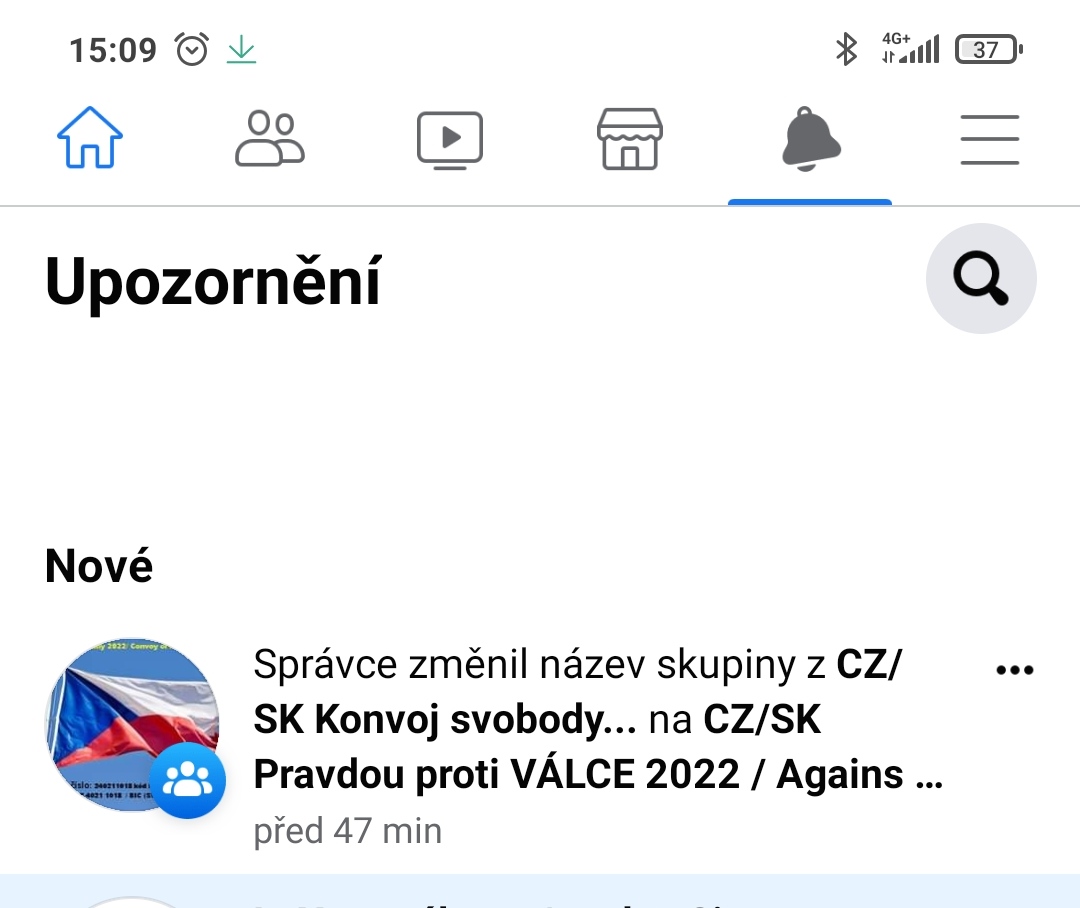Open the hamburger menu

click(990, 139)
